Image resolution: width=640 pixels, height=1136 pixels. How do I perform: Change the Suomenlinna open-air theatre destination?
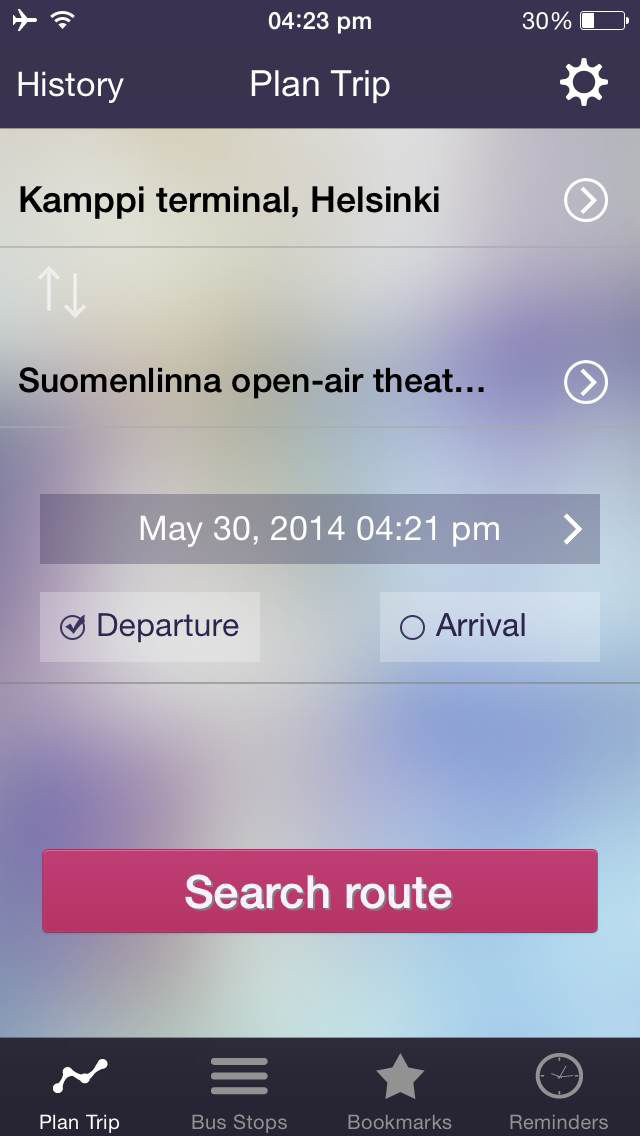click(x=320, y=382)
